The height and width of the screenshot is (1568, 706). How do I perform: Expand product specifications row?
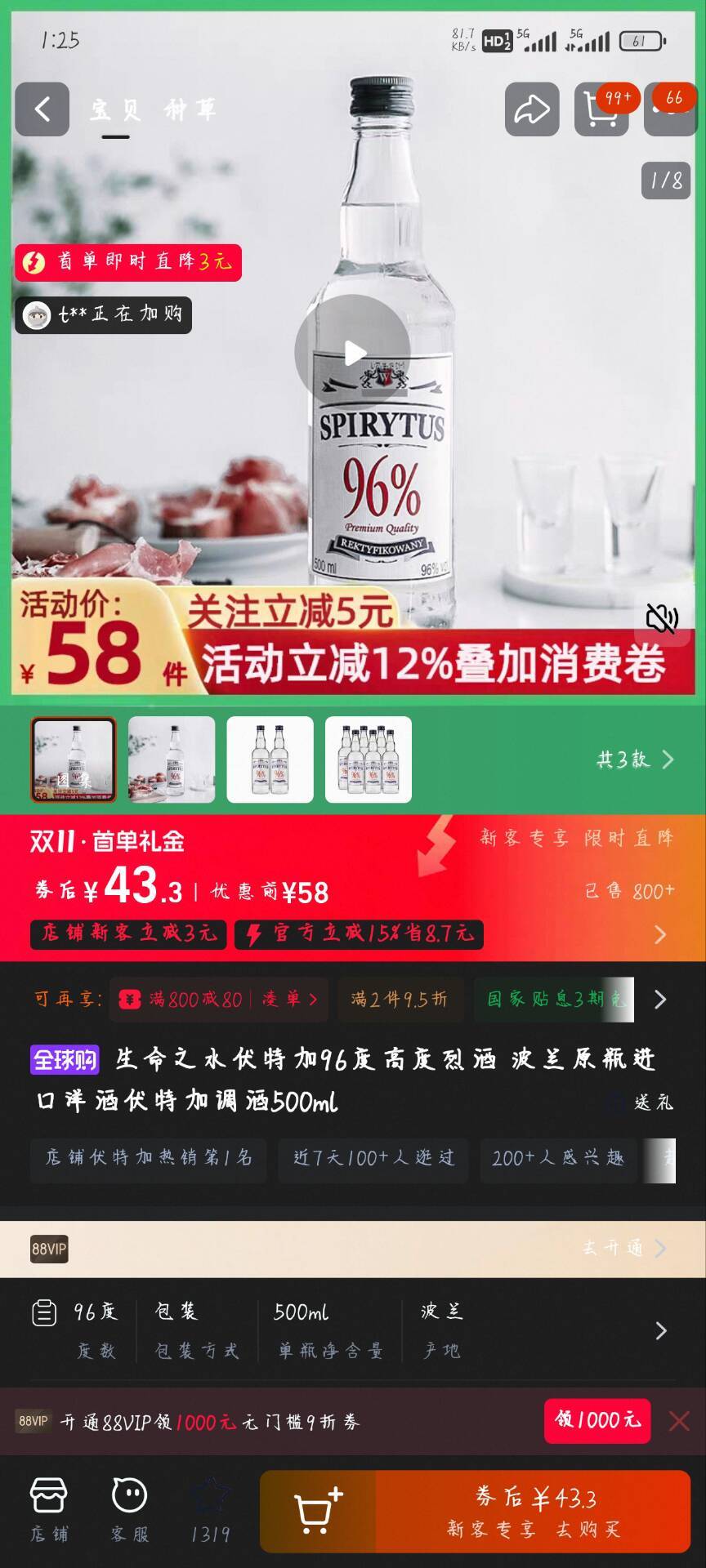[x=660, y=1331]
